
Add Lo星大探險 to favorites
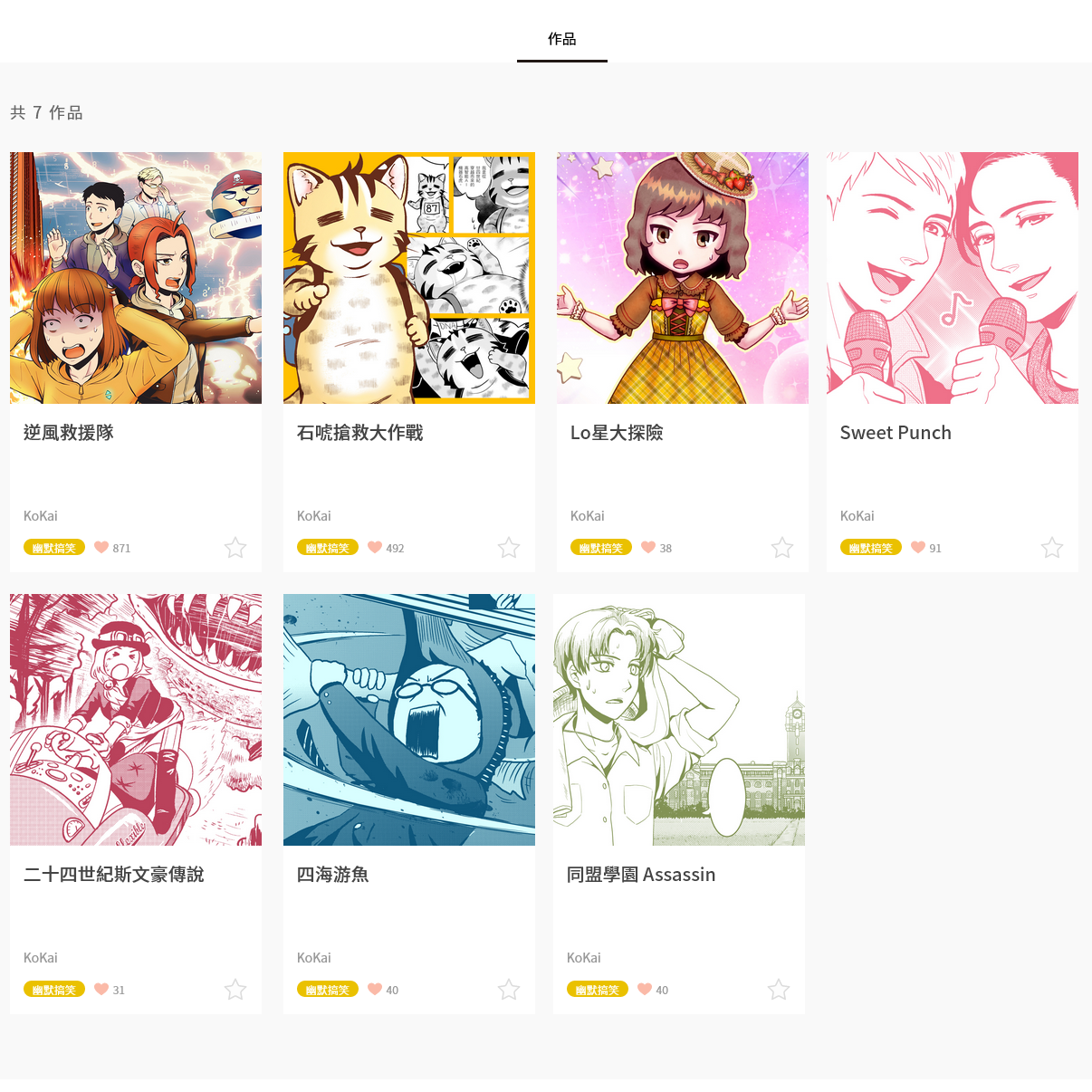[782, 547]
